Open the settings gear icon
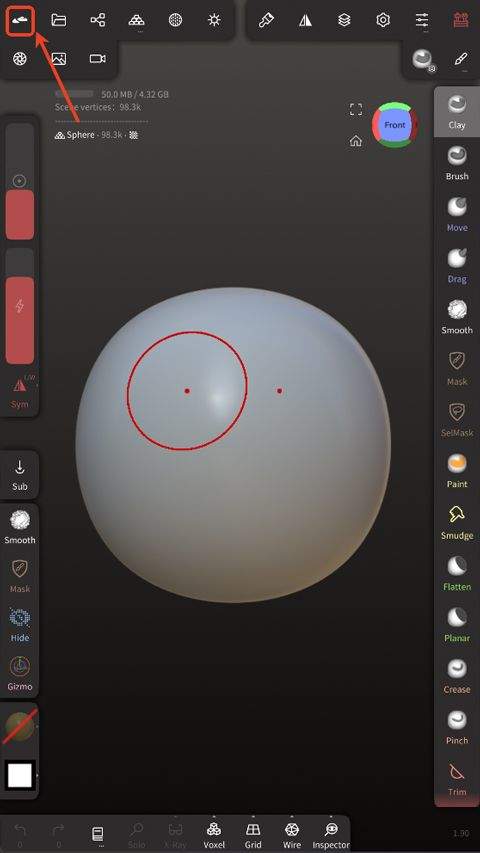480x853 pixels. pos(383,20)
